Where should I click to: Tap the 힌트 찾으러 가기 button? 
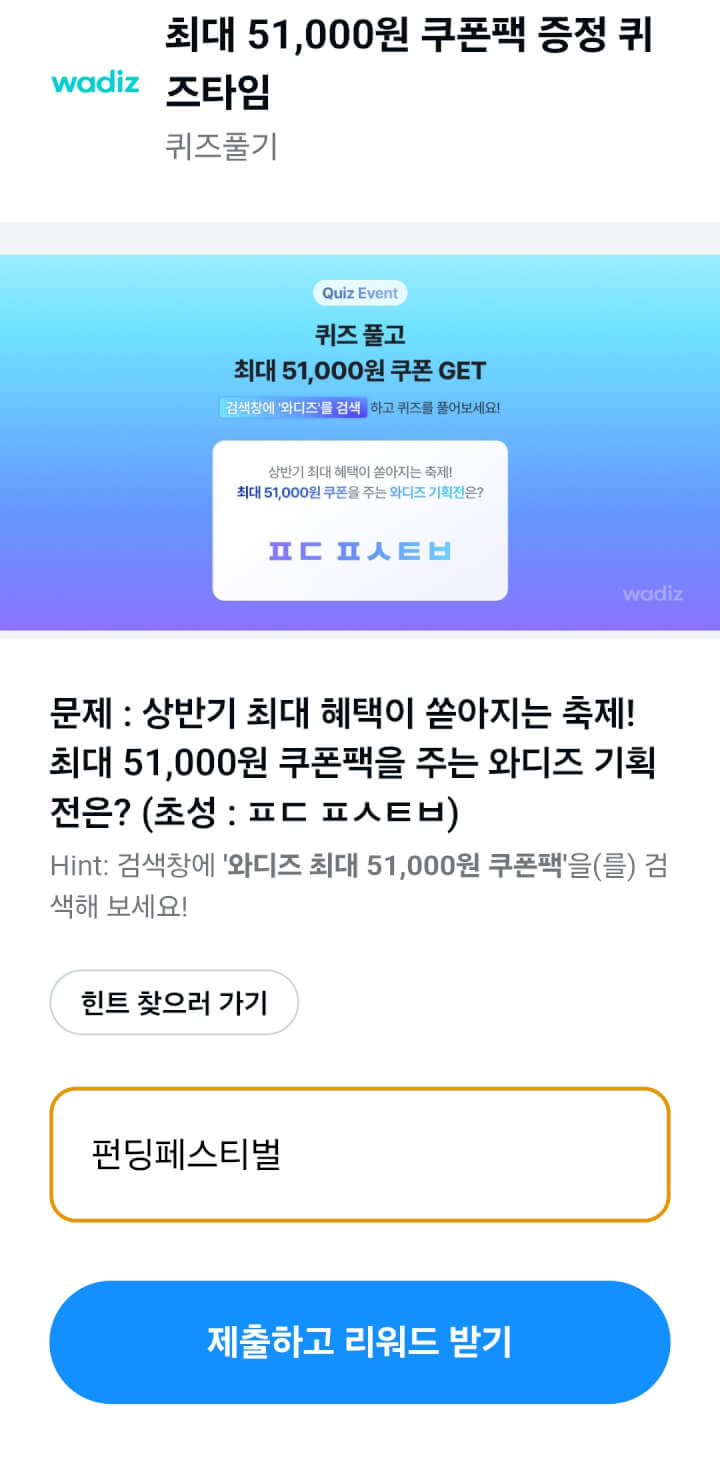pyautogui.click(x=174, y=1002)
